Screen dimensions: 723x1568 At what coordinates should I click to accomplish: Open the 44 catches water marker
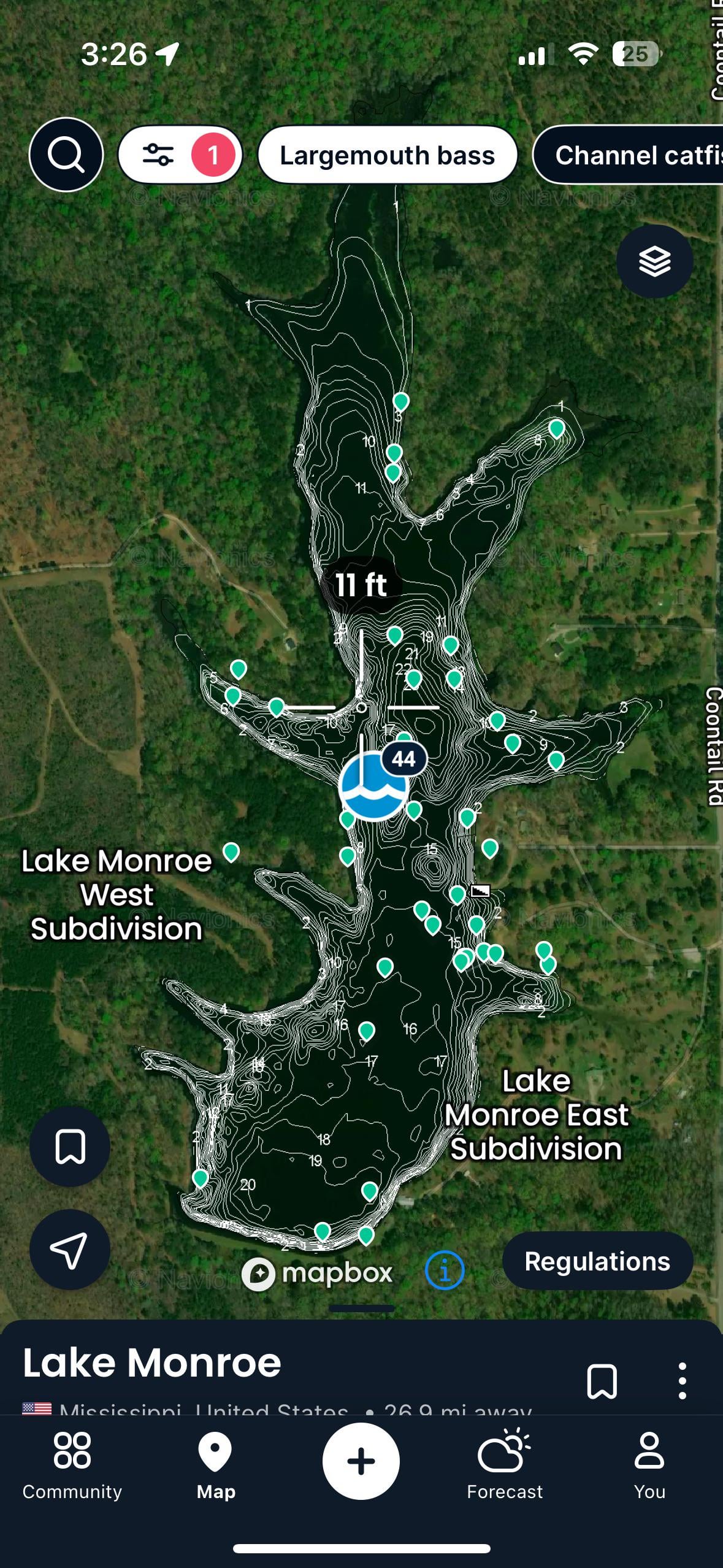(x=375, y=787)
